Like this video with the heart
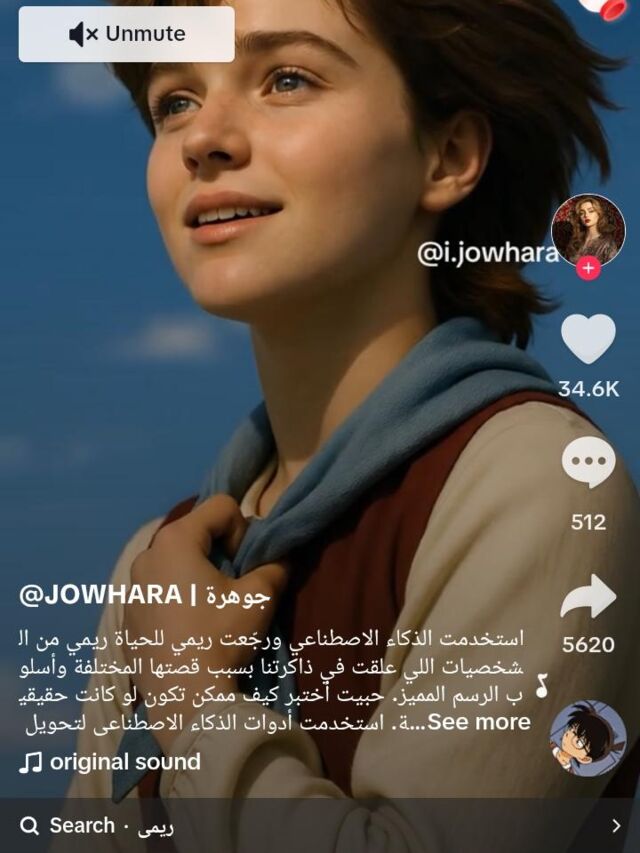The image size is (640, 853). pyautogui.click(x=588, y=338)
